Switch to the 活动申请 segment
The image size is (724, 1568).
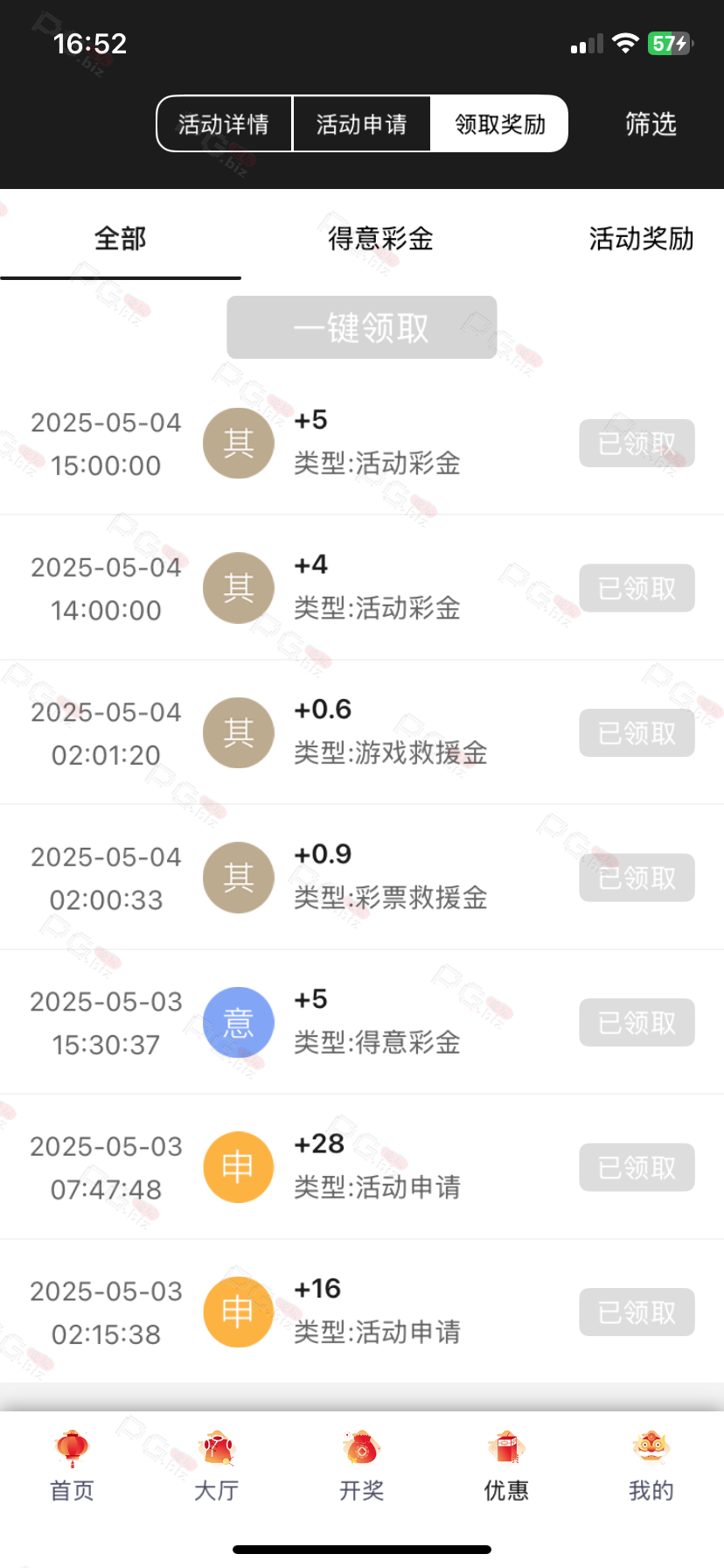pos(361,123)
